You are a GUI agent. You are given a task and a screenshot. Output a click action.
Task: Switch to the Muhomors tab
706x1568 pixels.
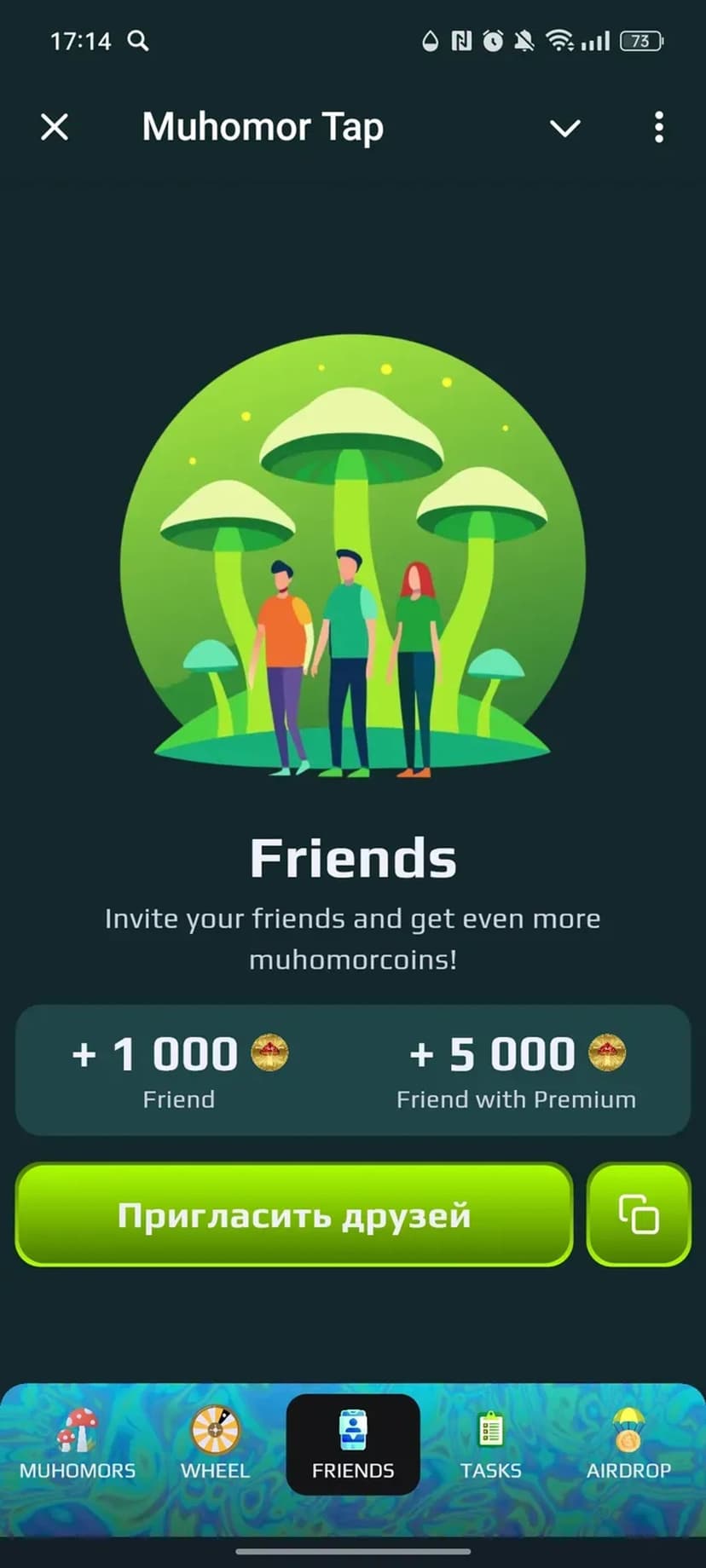point(78,1444)
